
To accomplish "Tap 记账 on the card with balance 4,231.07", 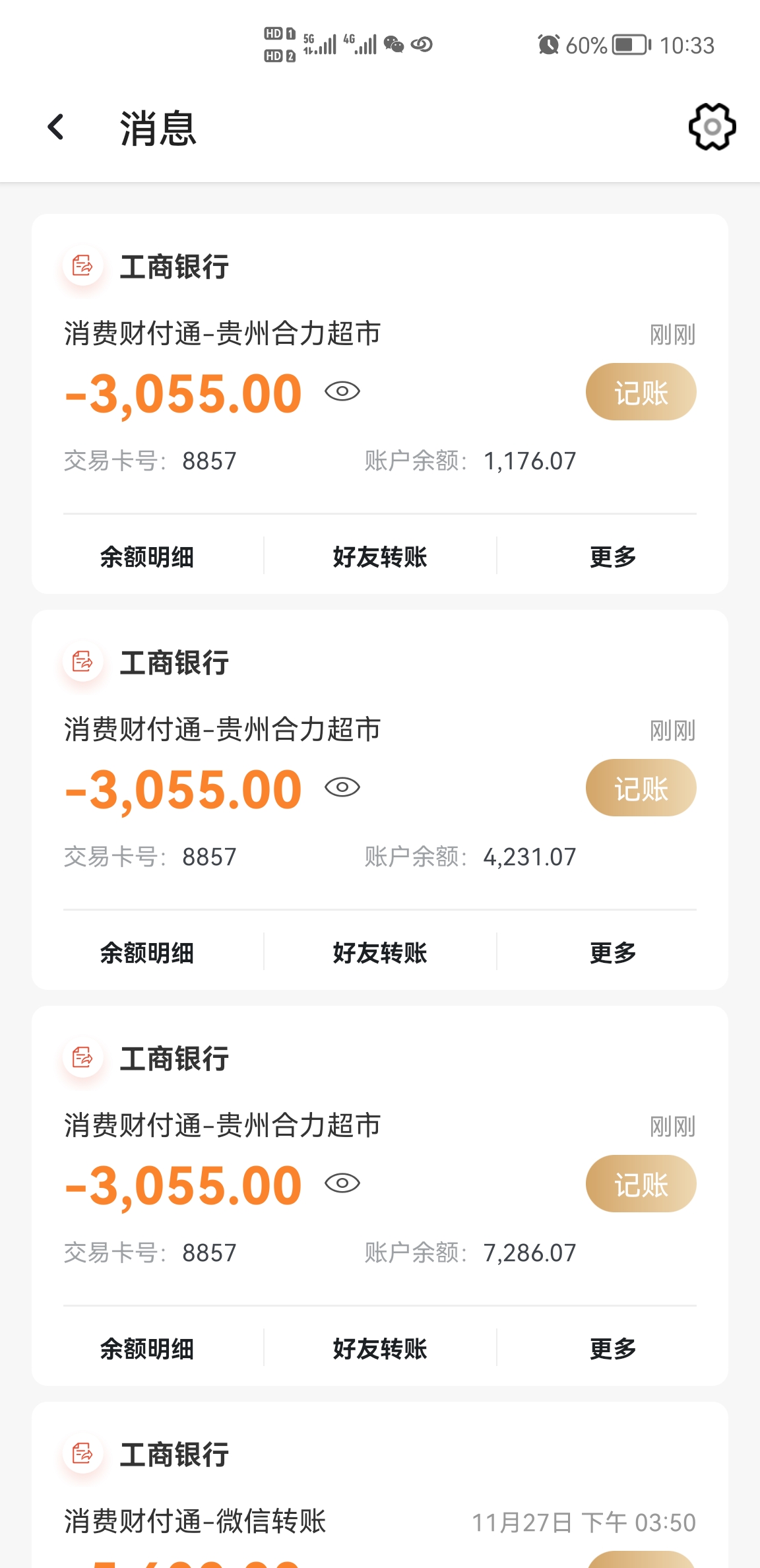I will click(641, 788).
